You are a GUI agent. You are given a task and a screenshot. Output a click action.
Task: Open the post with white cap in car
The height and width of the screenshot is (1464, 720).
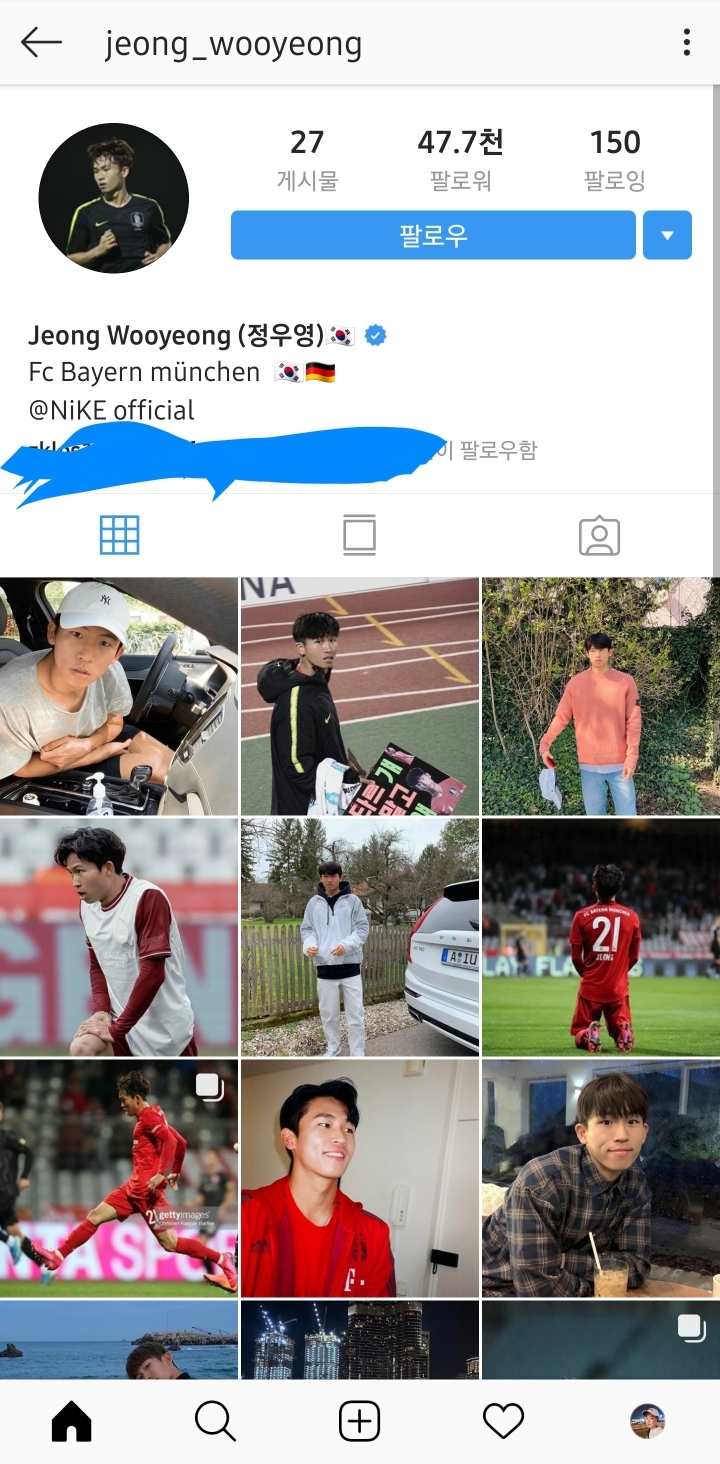tap(119, 697)
